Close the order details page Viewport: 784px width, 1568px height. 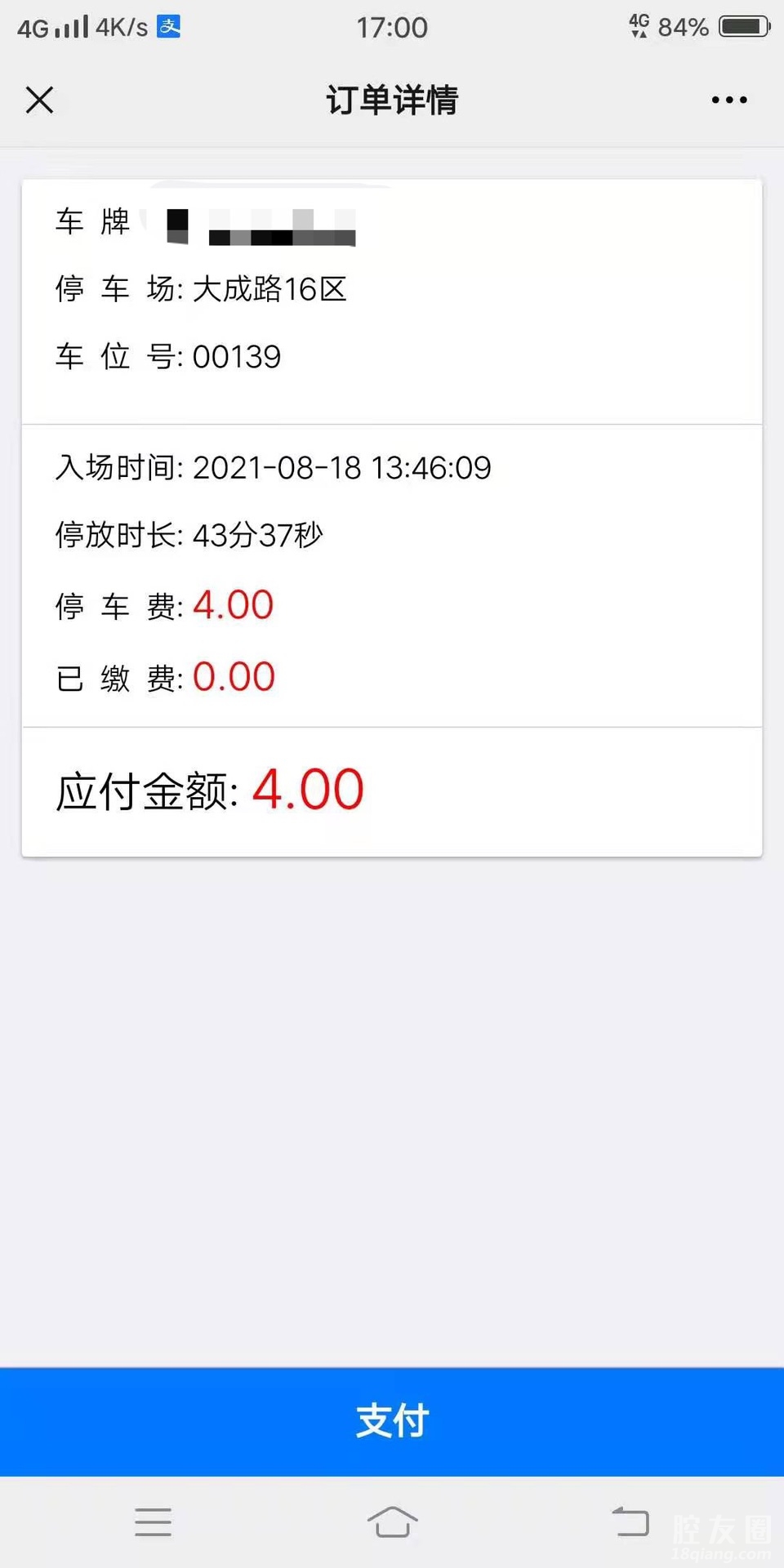pos(39,100)
